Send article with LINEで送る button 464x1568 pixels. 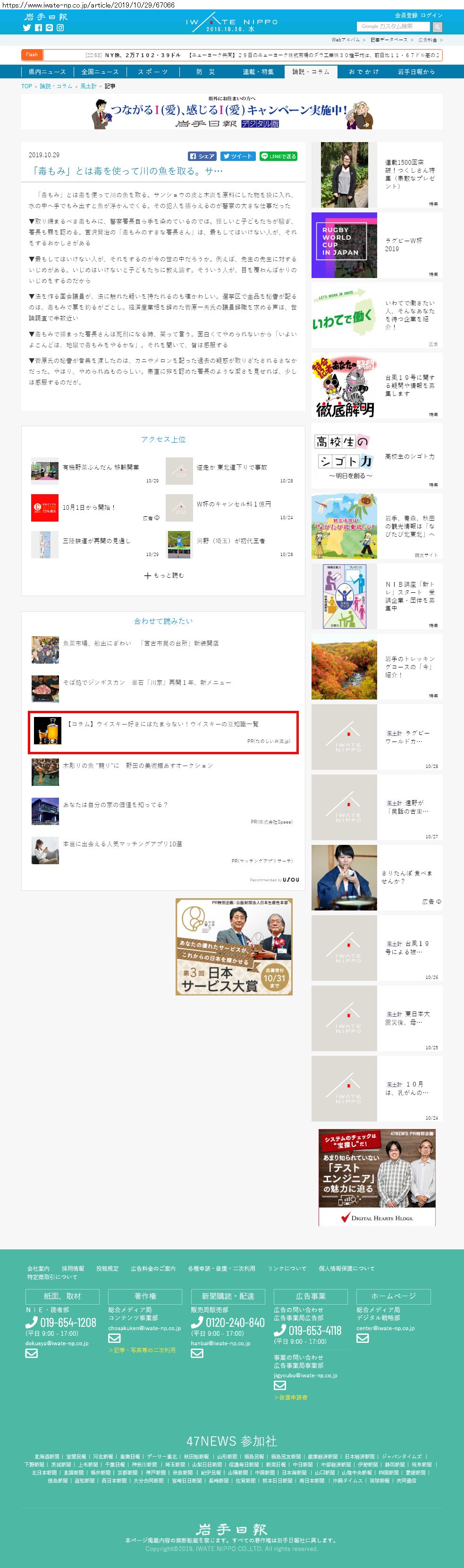point(279,156)
